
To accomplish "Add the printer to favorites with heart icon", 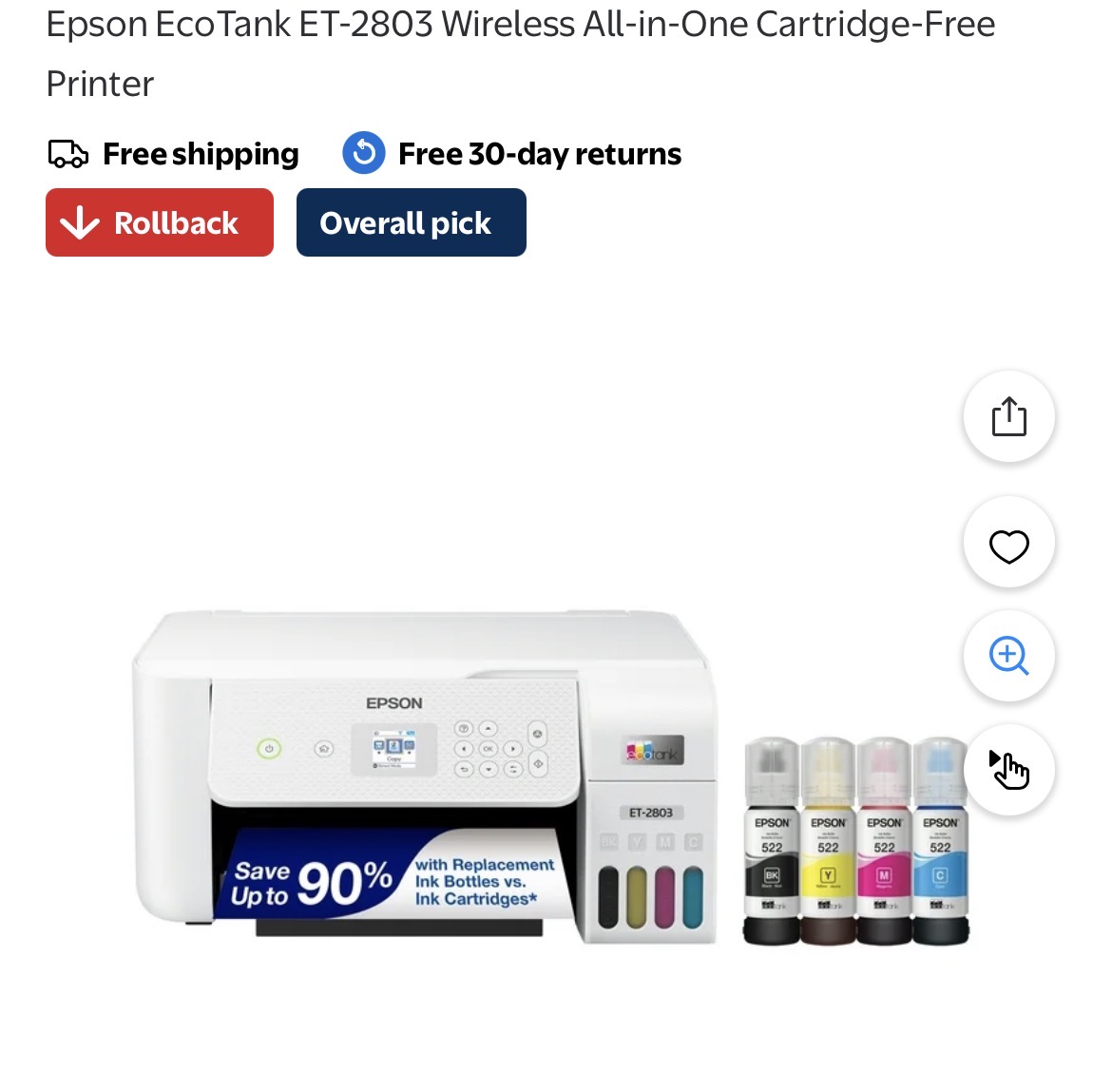I will pyautogui.click(x=1008, y=546).
